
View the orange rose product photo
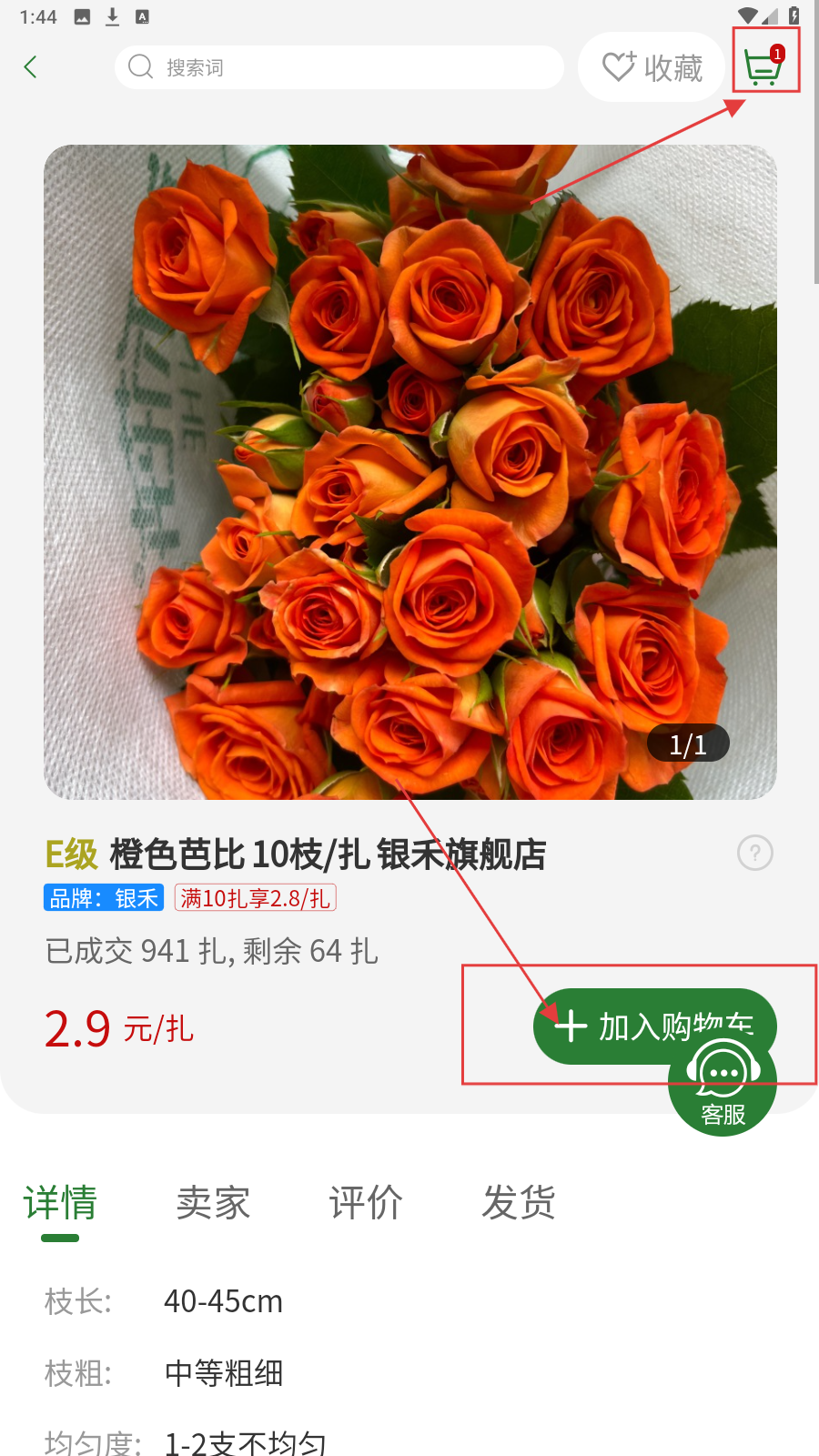point(409,471)
